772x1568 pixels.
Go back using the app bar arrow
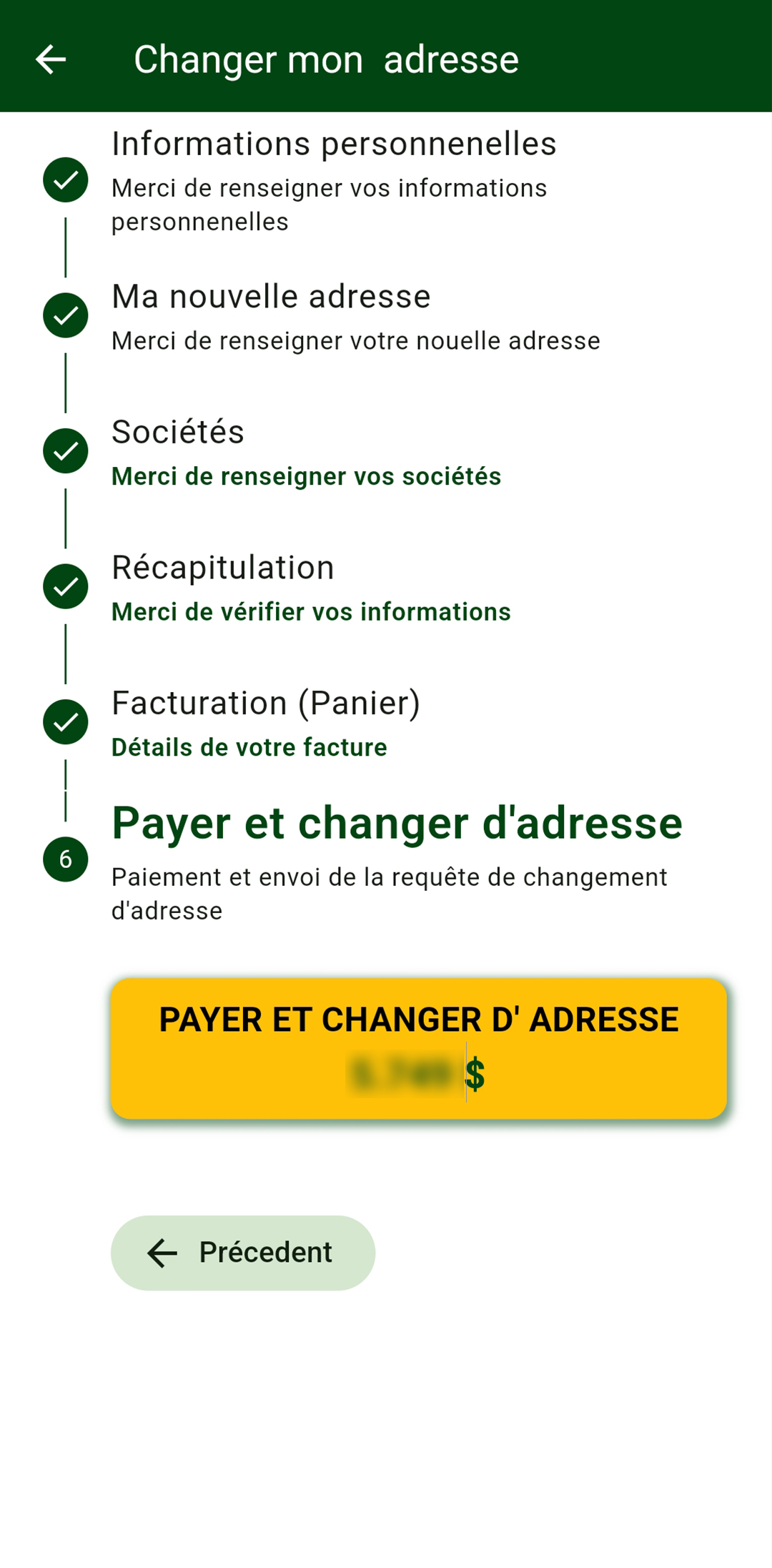51,59
